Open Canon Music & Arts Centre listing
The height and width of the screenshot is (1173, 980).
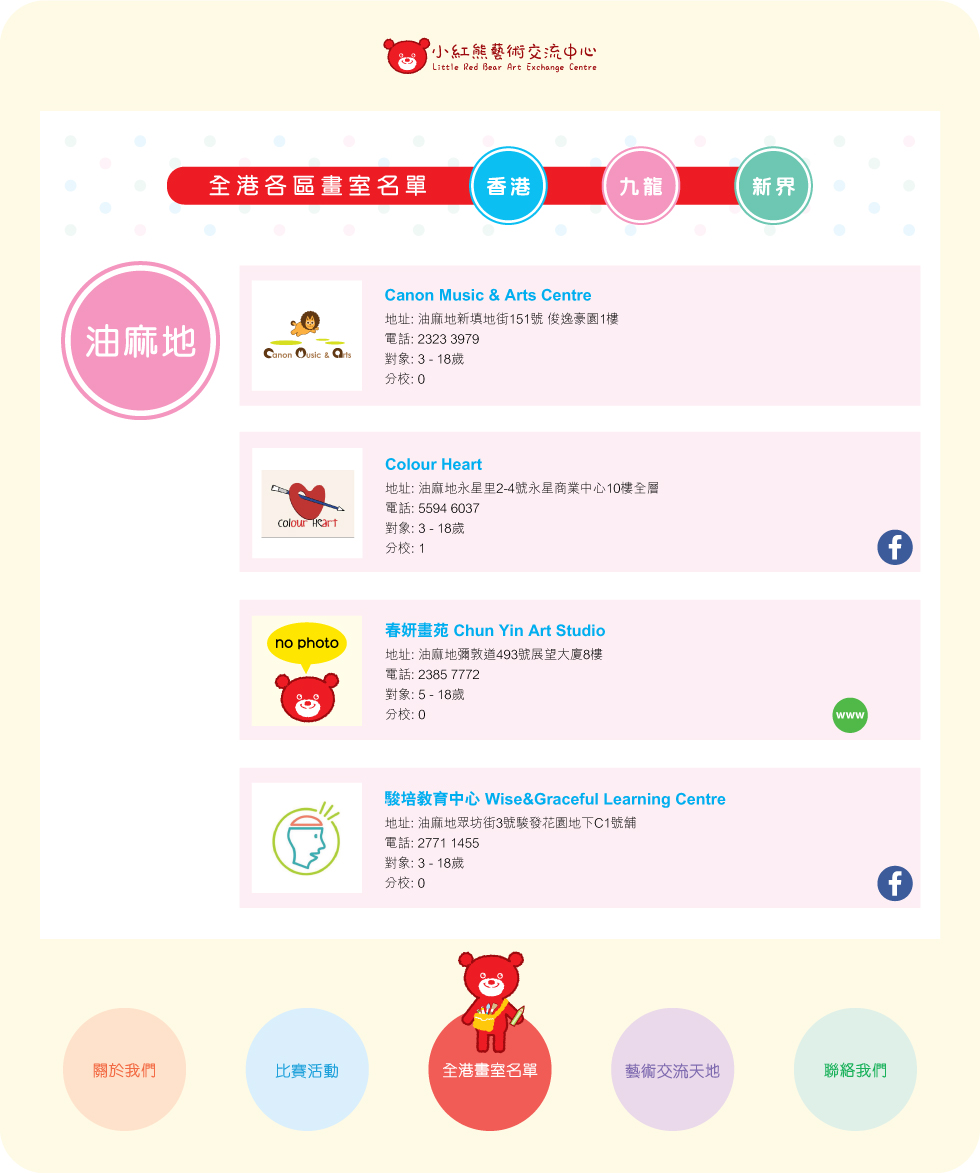pos(488,295)
